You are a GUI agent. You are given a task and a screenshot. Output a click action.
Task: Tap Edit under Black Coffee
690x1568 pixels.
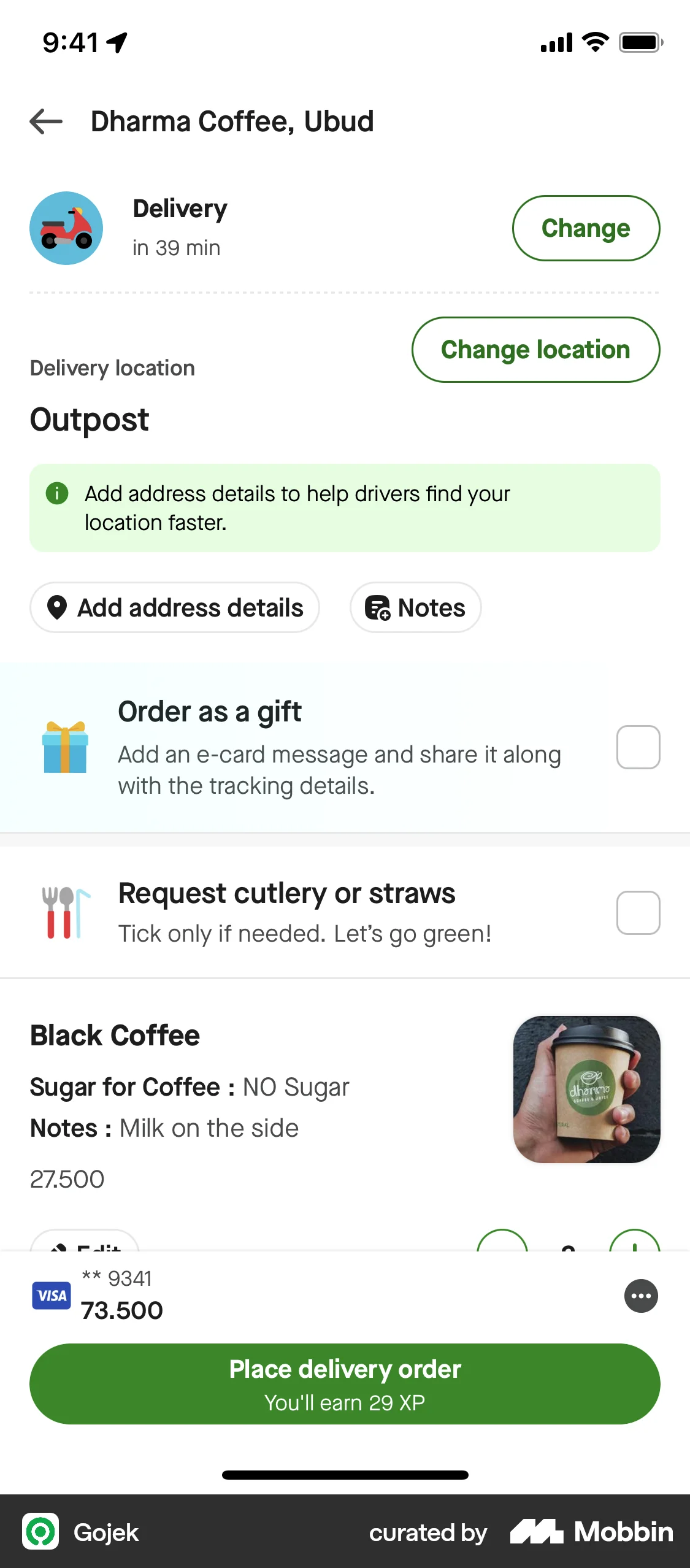click(86, 1245)
